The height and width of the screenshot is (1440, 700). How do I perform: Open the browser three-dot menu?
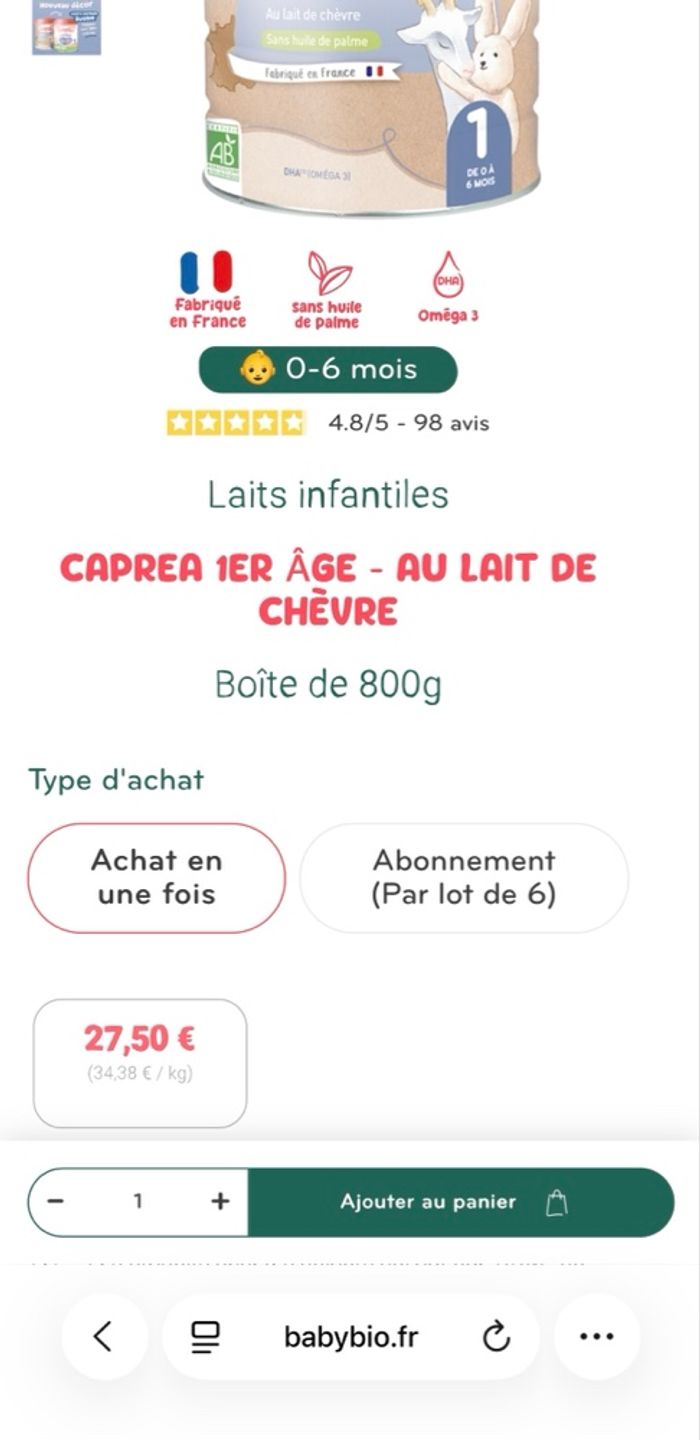(x=596, y=1337)
